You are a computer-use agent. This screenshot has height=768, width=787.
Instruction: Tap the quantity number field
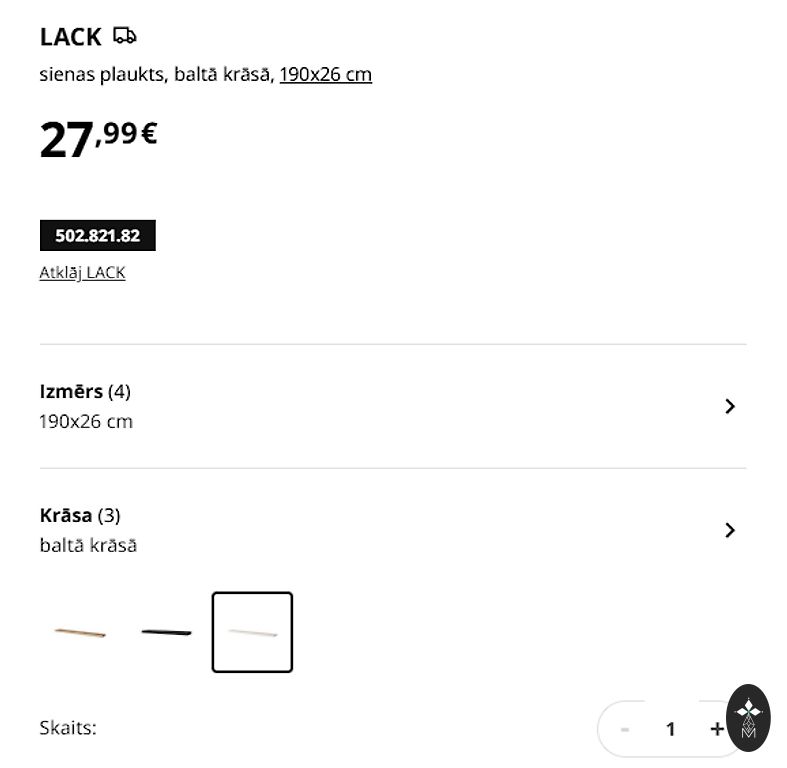[670, 729]
